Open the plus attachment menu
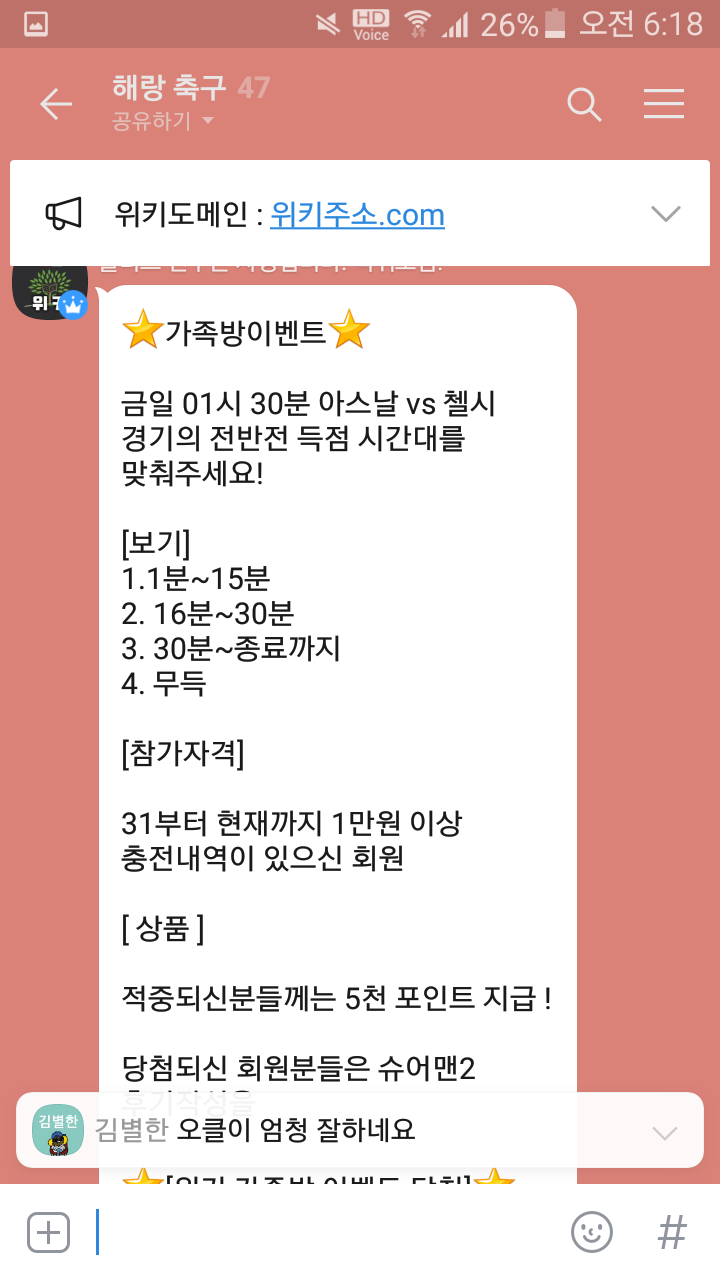The width and height of the screenshot is (720, 1280). tap(48, 1232)
